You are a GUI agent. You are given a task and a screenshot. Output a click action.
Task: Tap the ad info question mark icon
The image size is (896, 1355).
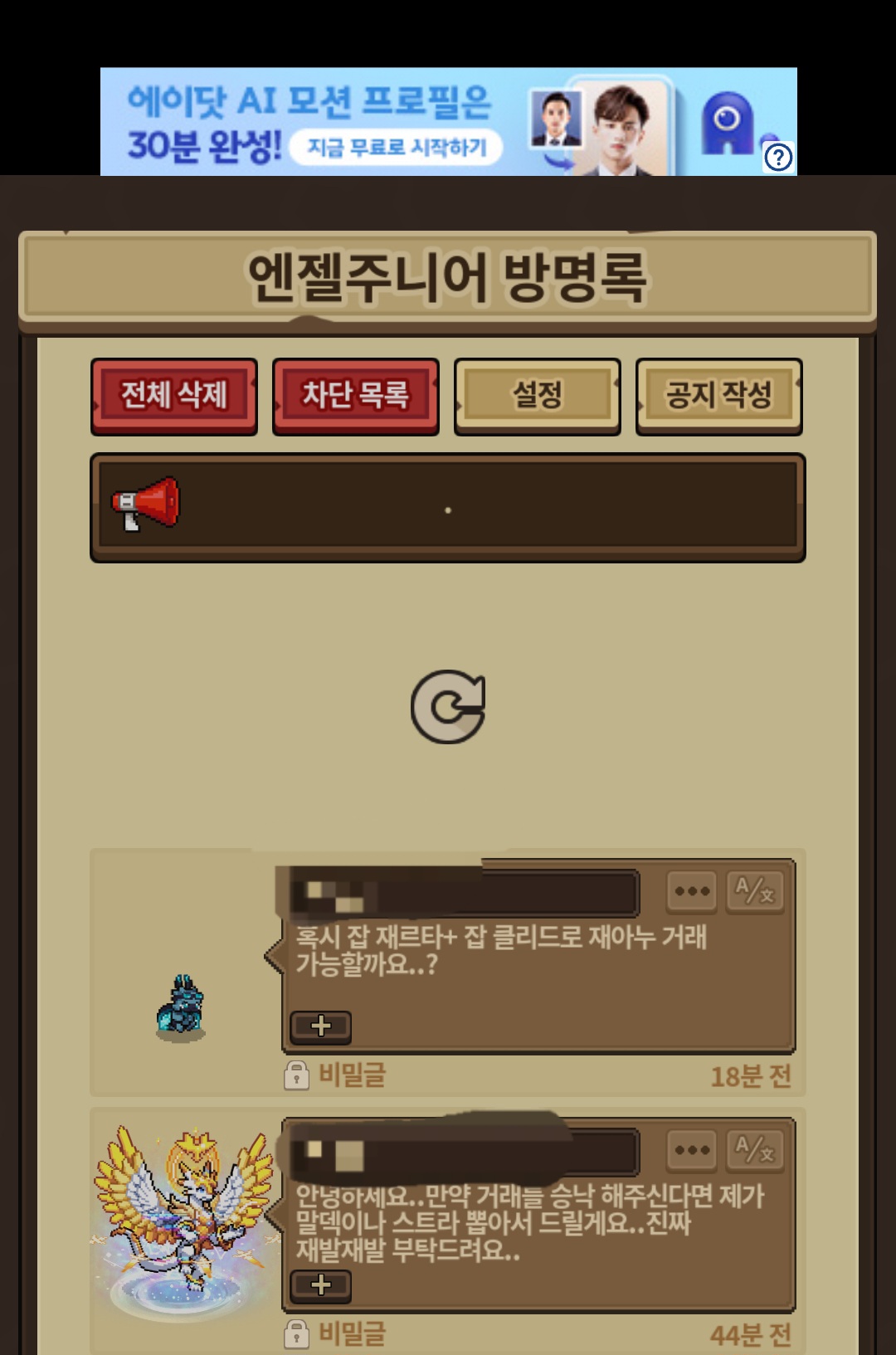[778, 157]
